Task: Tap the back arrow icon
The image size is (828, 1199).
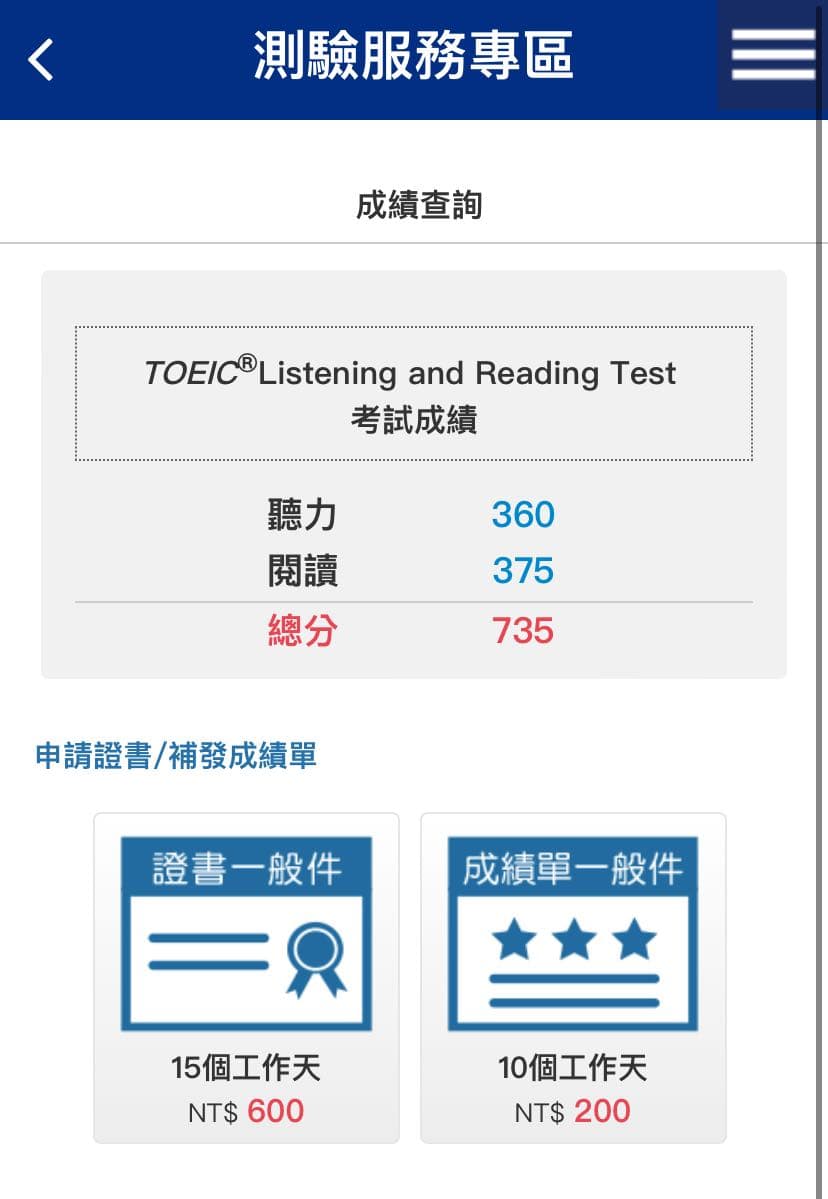Action: pyautogui.click(x=40, y=58)
